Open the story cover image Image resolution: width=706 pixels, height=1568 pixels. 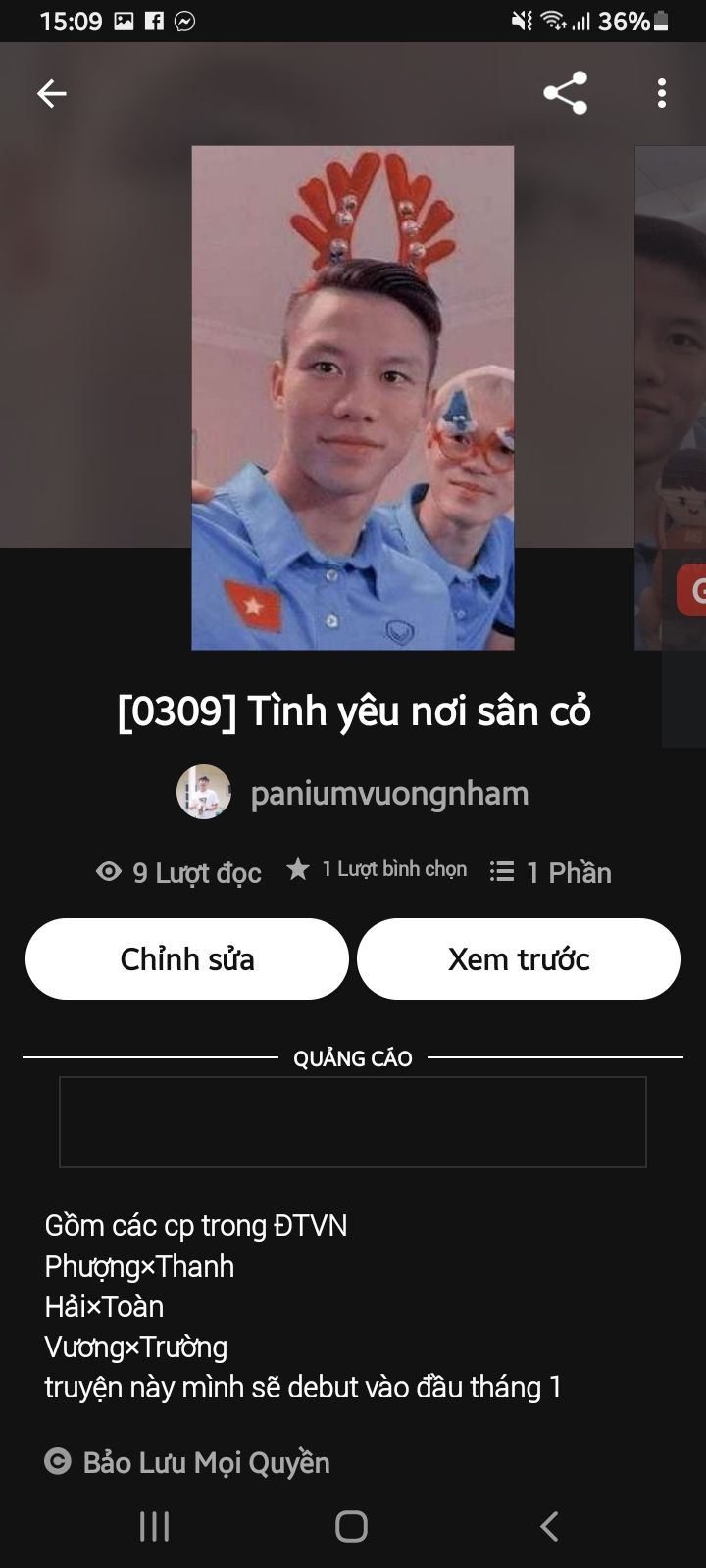(x=352, y=397)
